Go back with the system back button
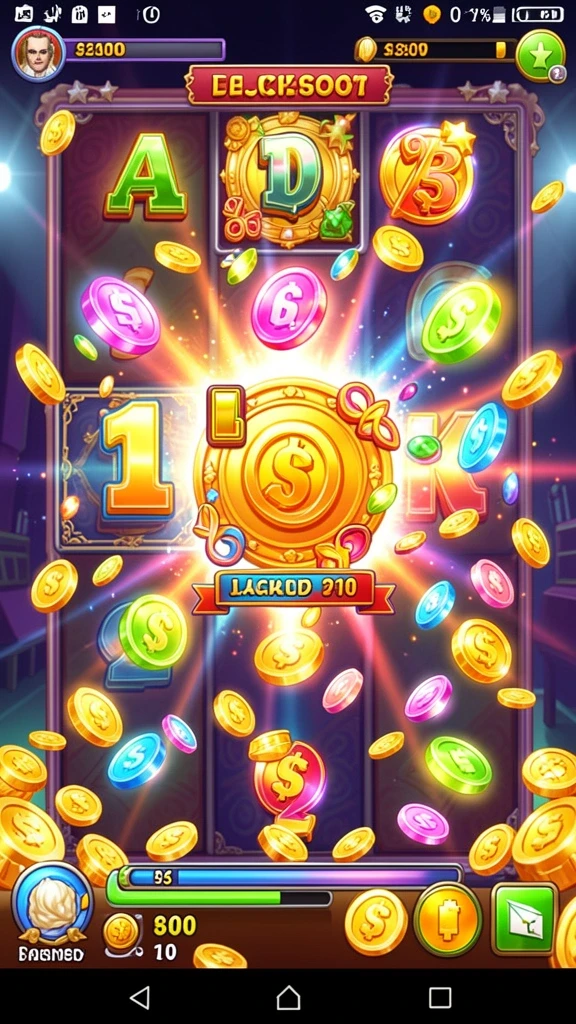 point(140,997)
